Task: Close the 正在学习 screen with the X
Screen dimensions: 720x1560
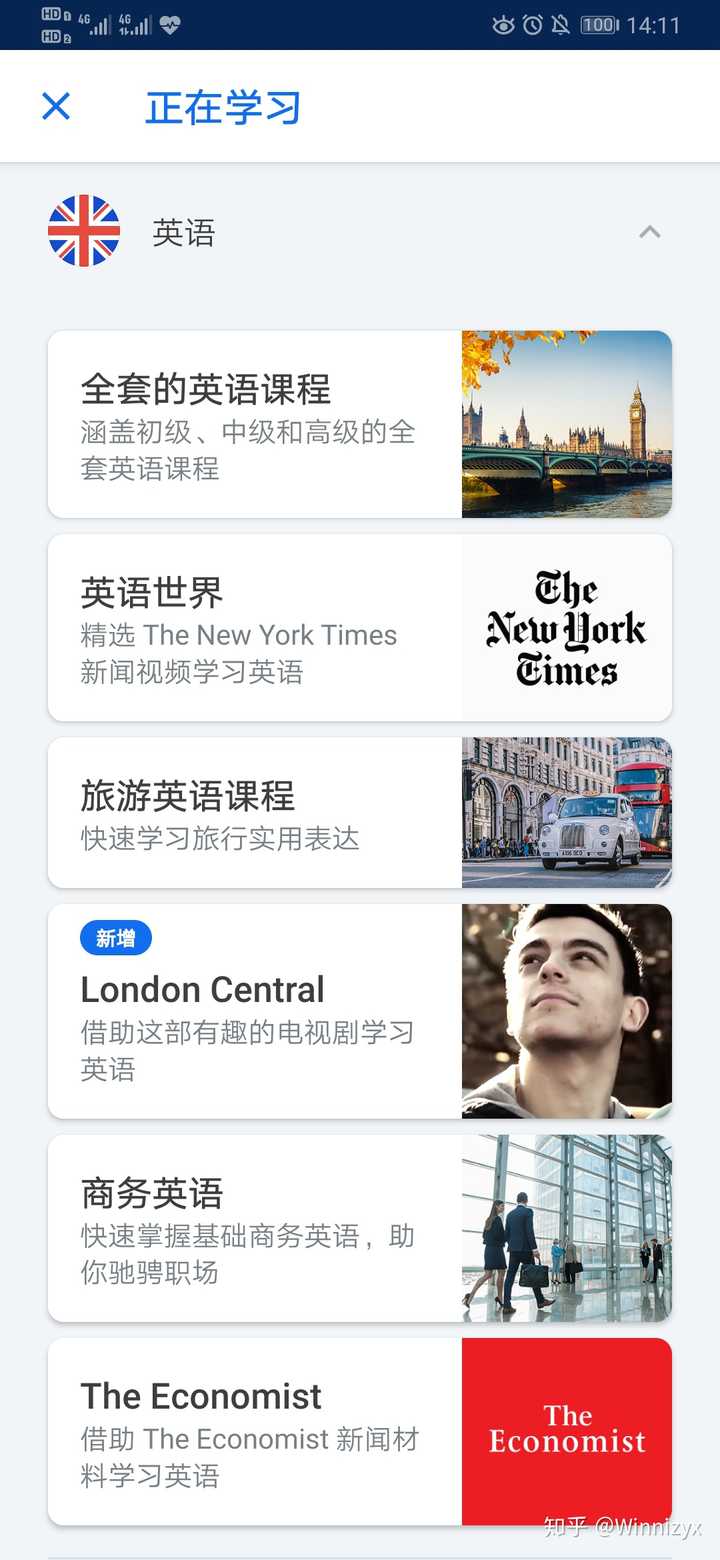Action: [x=56, y=107]
